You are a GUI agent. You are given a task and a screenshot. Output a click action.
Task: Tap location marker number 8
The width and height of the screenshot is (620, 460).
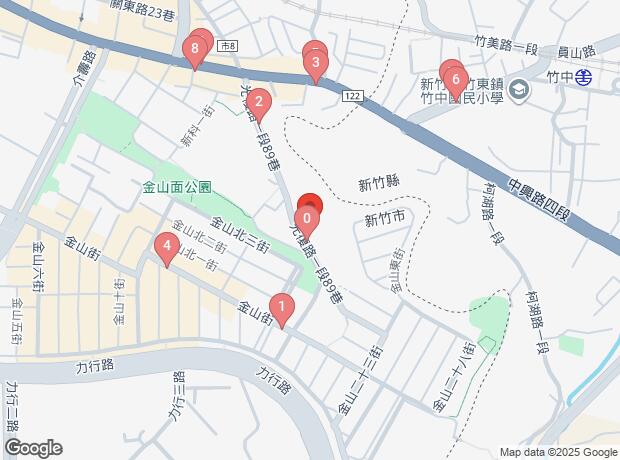(191, 49)
